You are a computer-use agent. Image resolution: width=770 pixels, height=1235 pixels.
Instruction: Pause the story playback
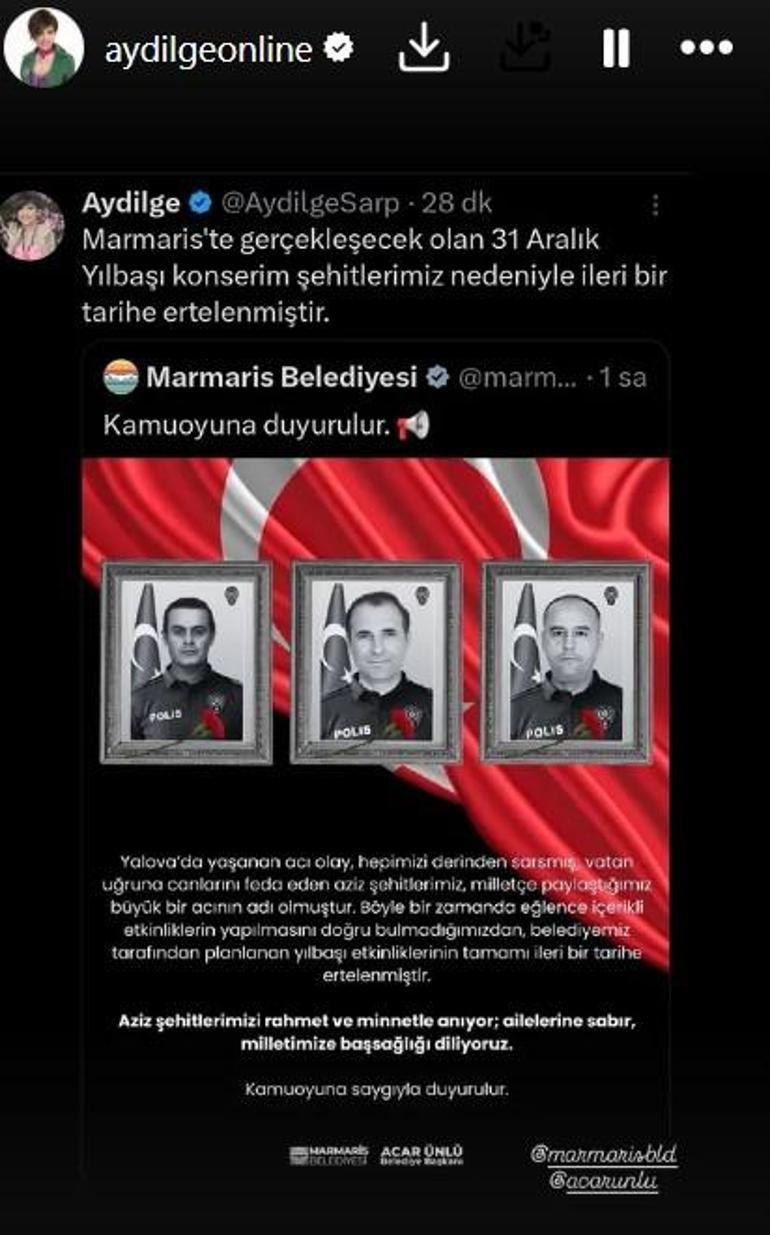tap(616, 48)
